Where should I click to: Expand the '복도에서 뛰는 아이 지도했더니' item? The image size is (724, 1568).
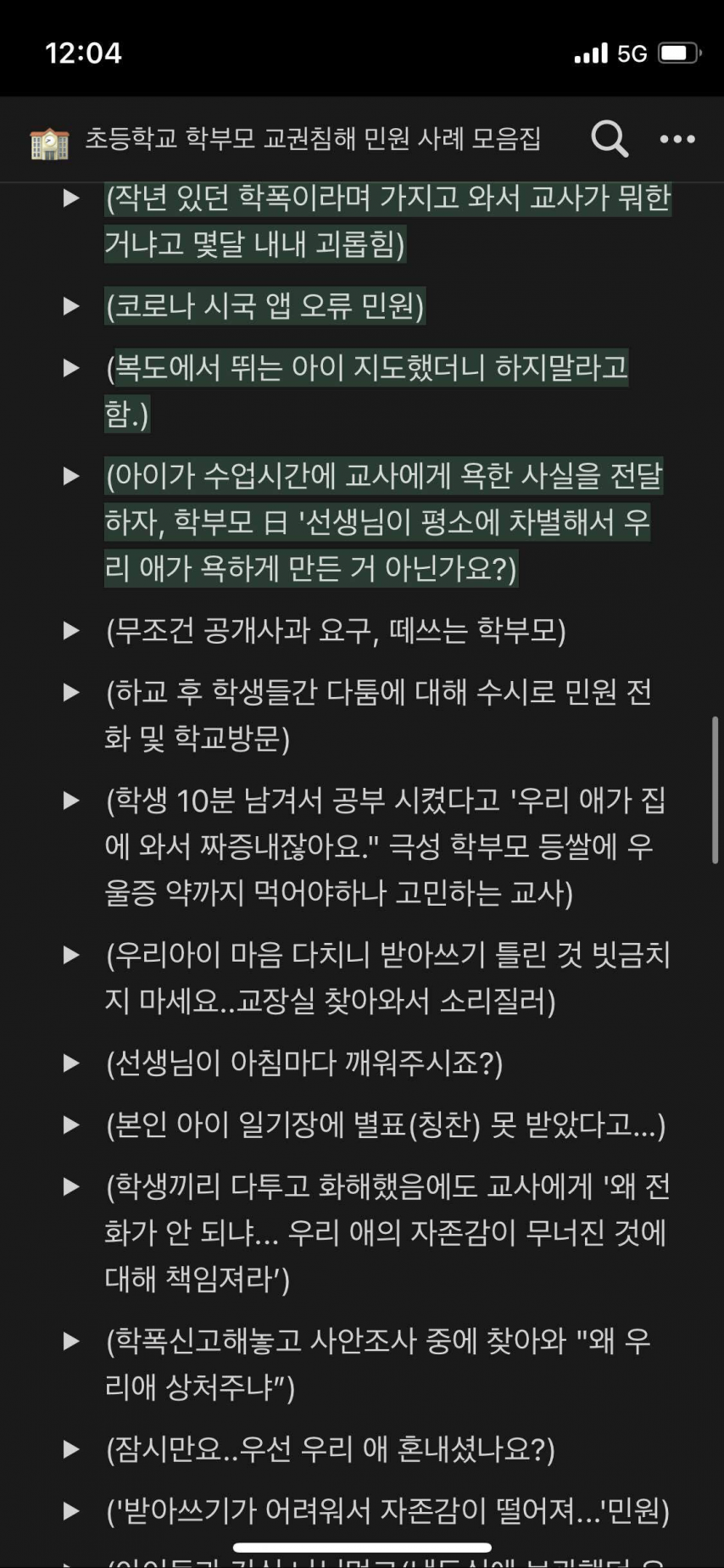click(72, 368)
